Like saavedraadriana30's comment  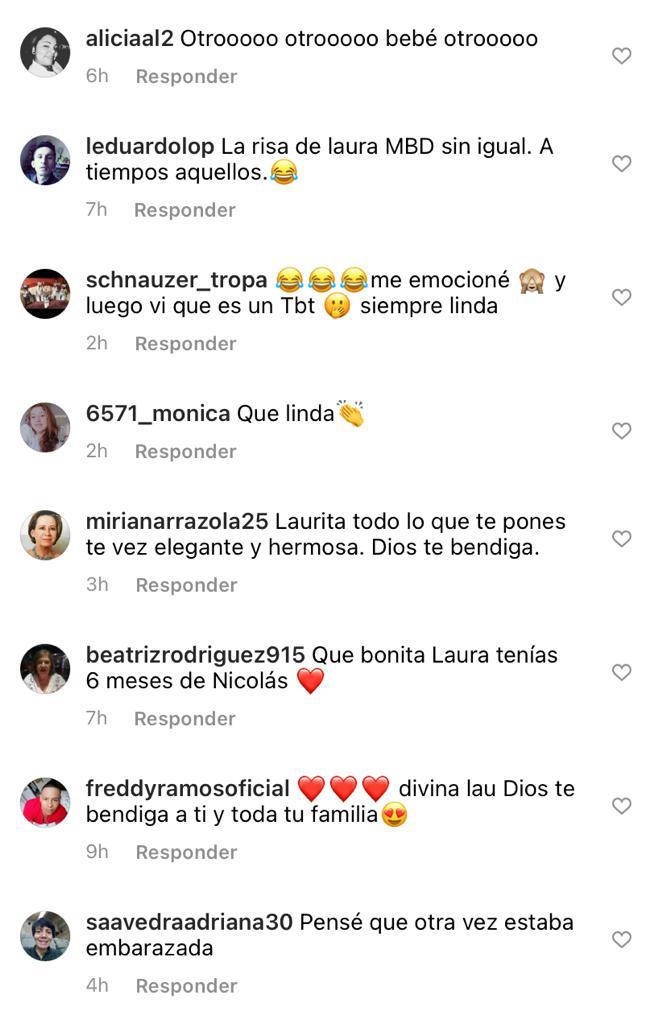[621, 940]
